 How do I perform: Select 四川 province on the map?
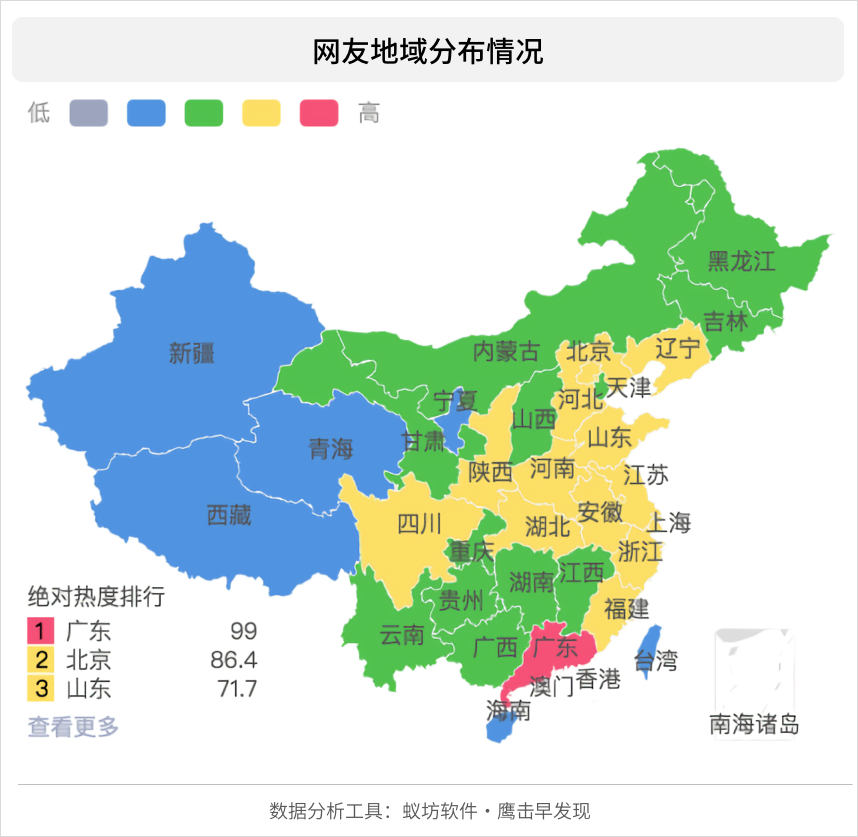(x=418, y=523)
